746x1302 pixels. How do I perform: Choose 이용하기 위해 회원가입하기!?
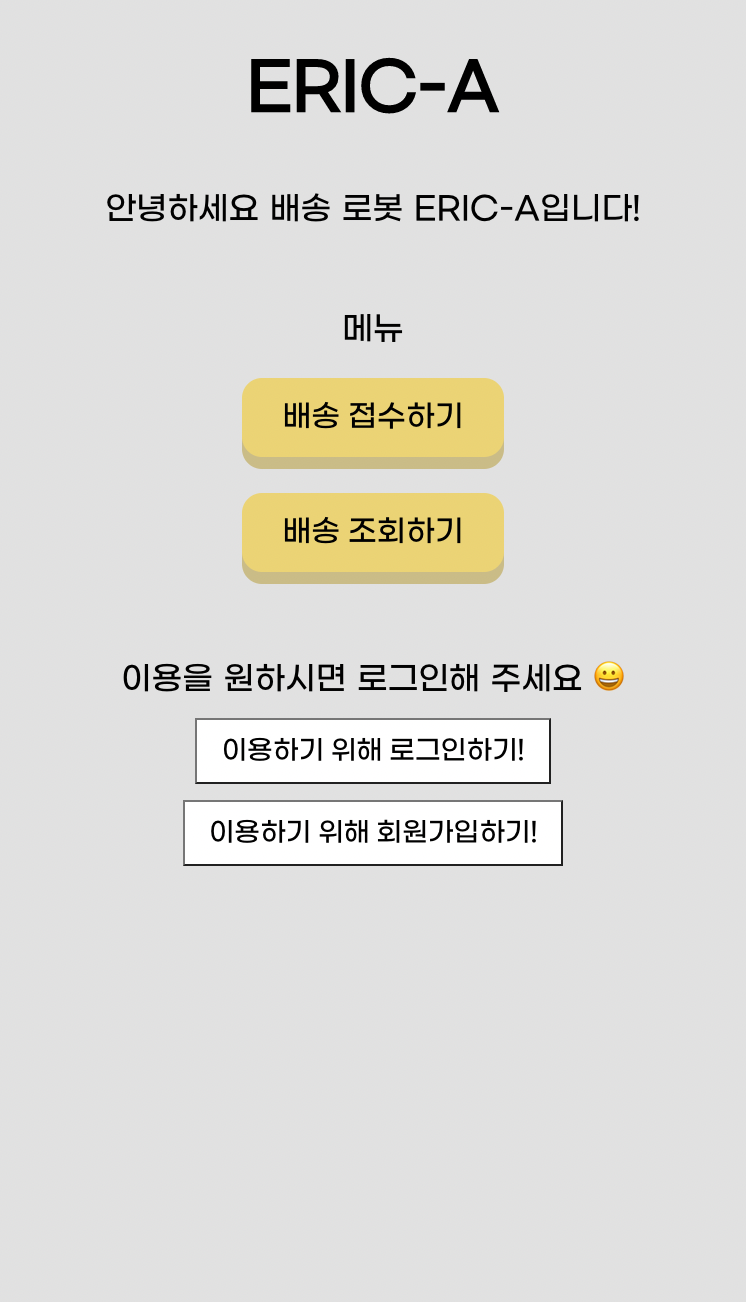tap(373, 833)
